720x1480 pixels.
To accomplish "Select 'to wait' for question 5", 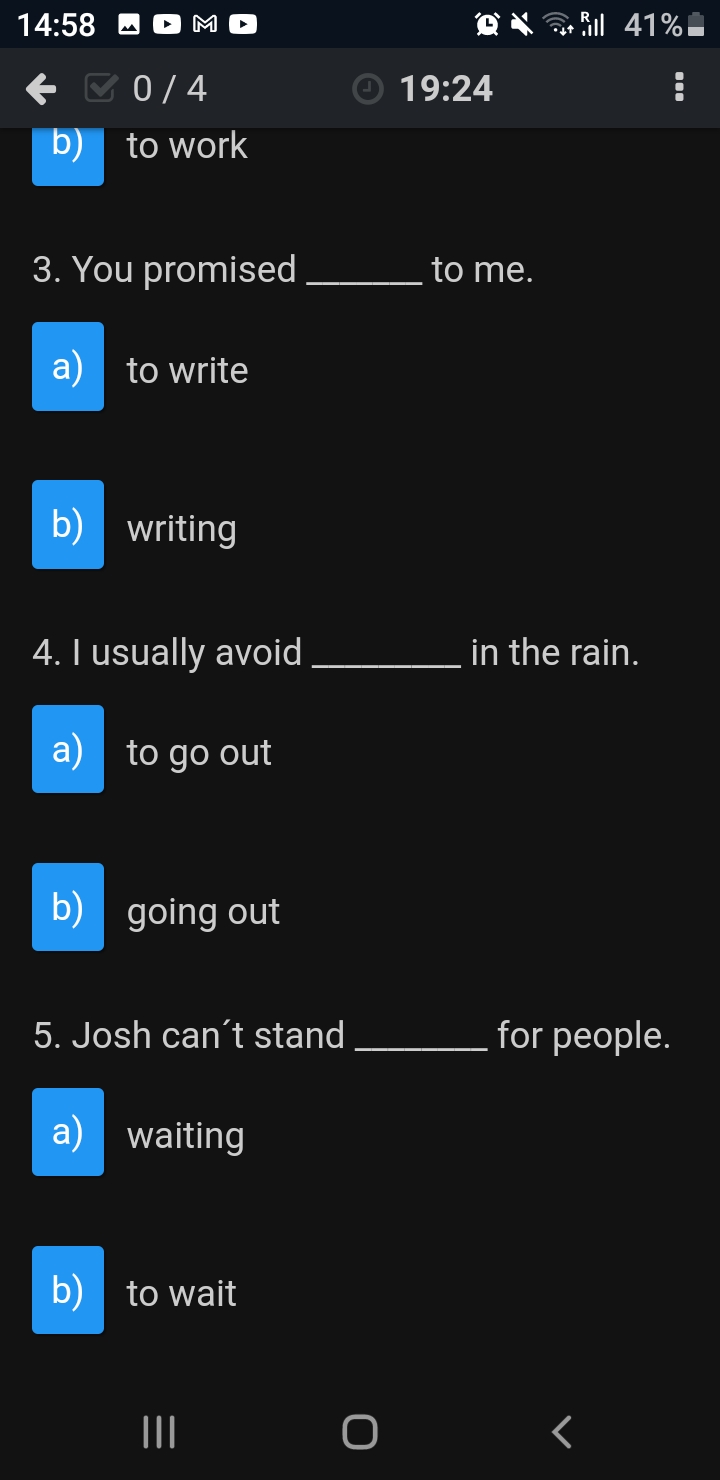I will (x=68, y=1290).
